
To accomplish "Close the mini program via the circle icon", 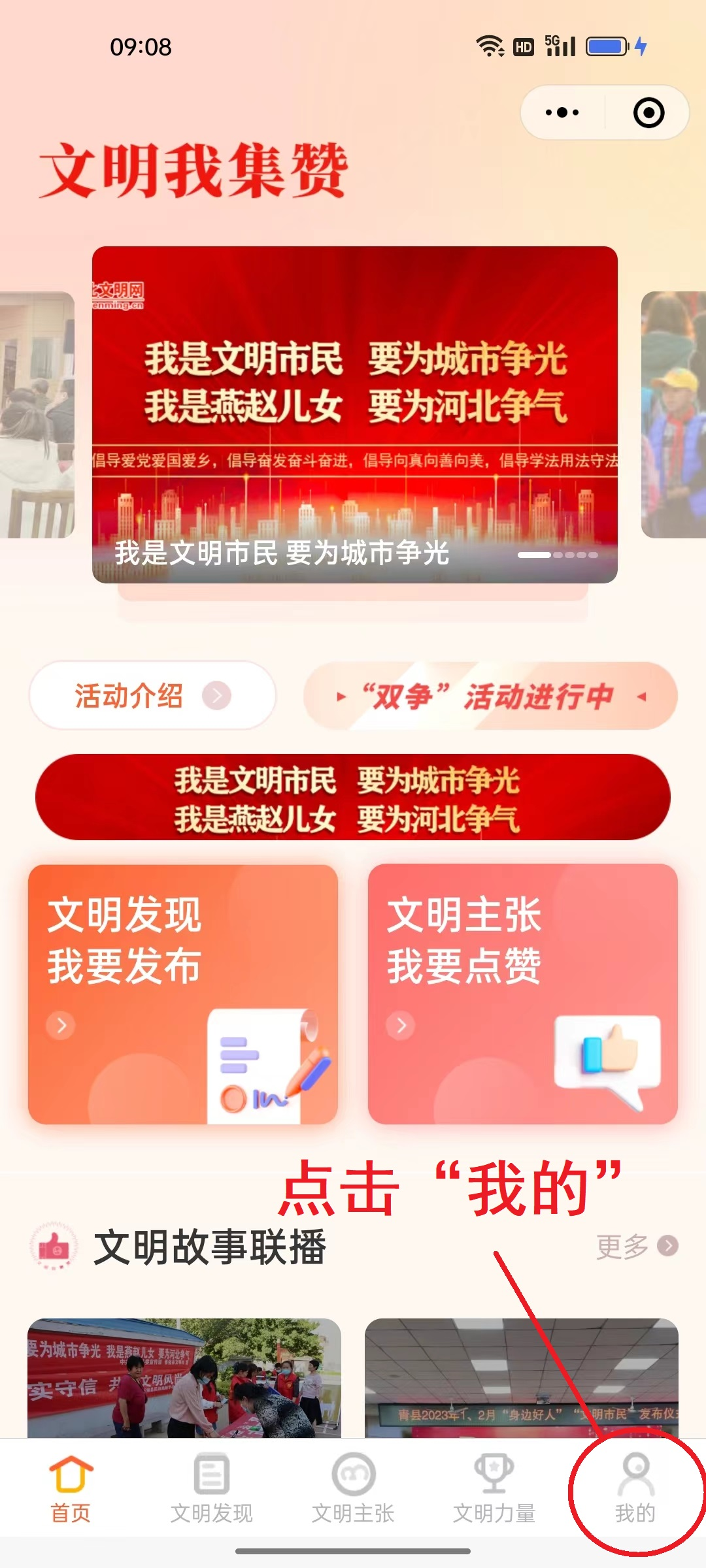I will click(648, 112).
